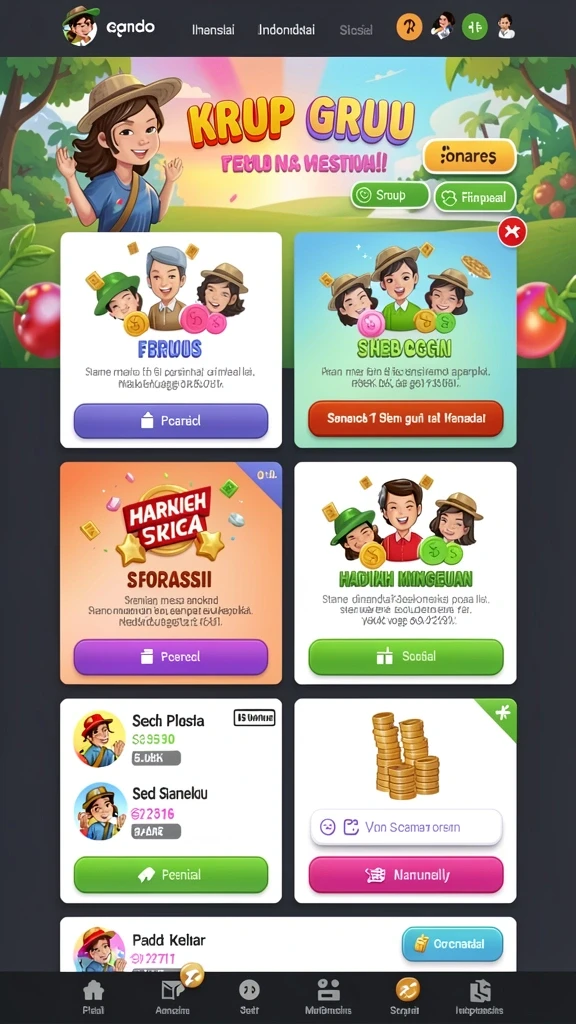Select the Ihanslai top tab
The width and height of the screenshot is (576, 1024).
click(x=214, y=29)
